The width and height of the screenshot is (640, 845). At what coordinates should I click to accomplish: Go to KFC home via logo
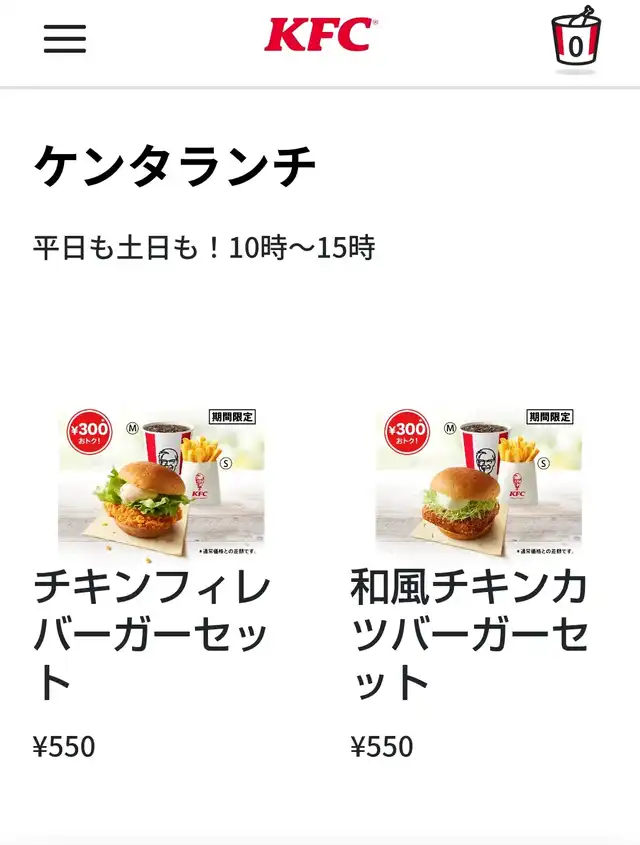coord(320,35)
